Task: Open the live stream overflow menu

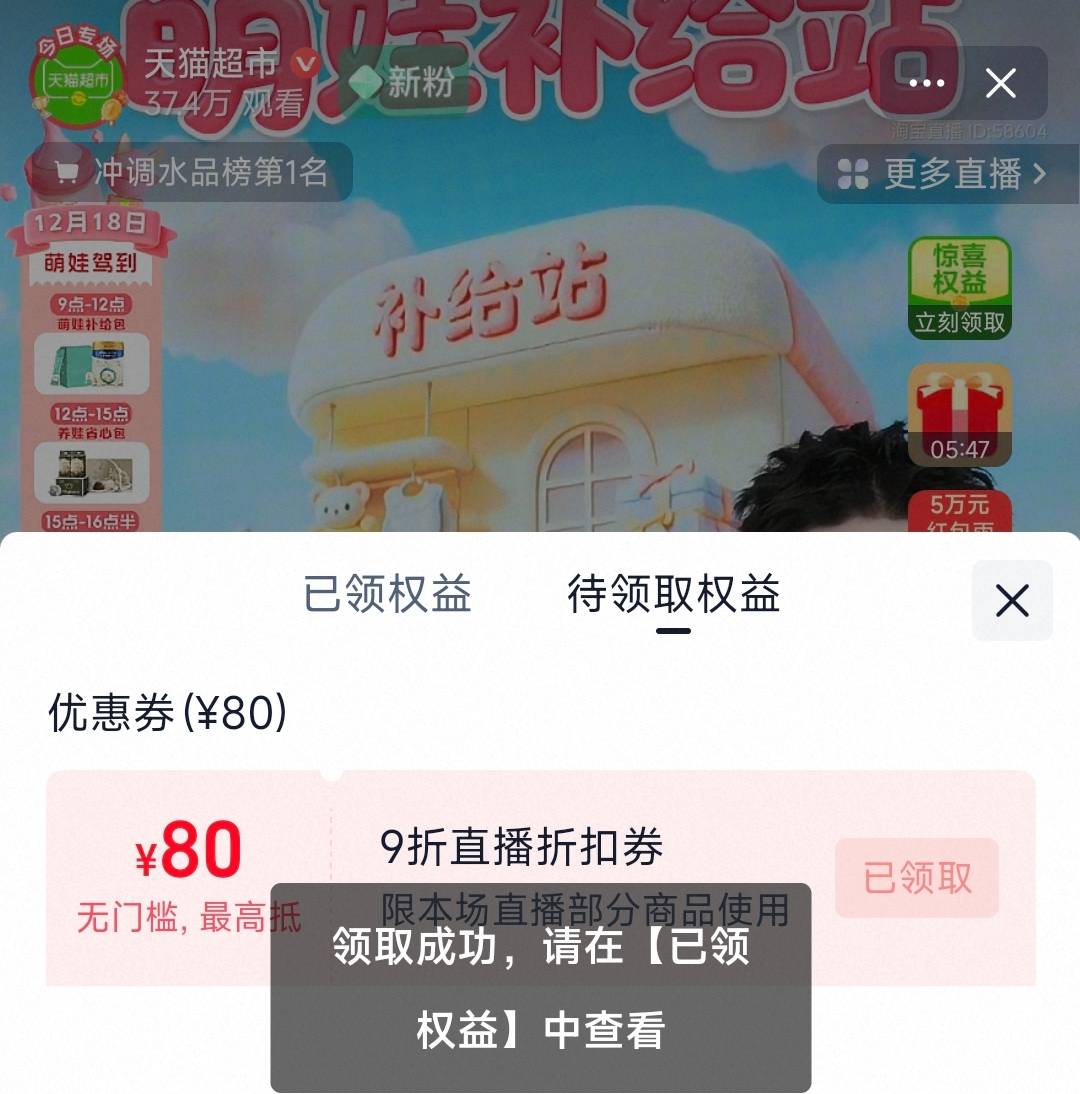Action: click(x=927, y=84)
